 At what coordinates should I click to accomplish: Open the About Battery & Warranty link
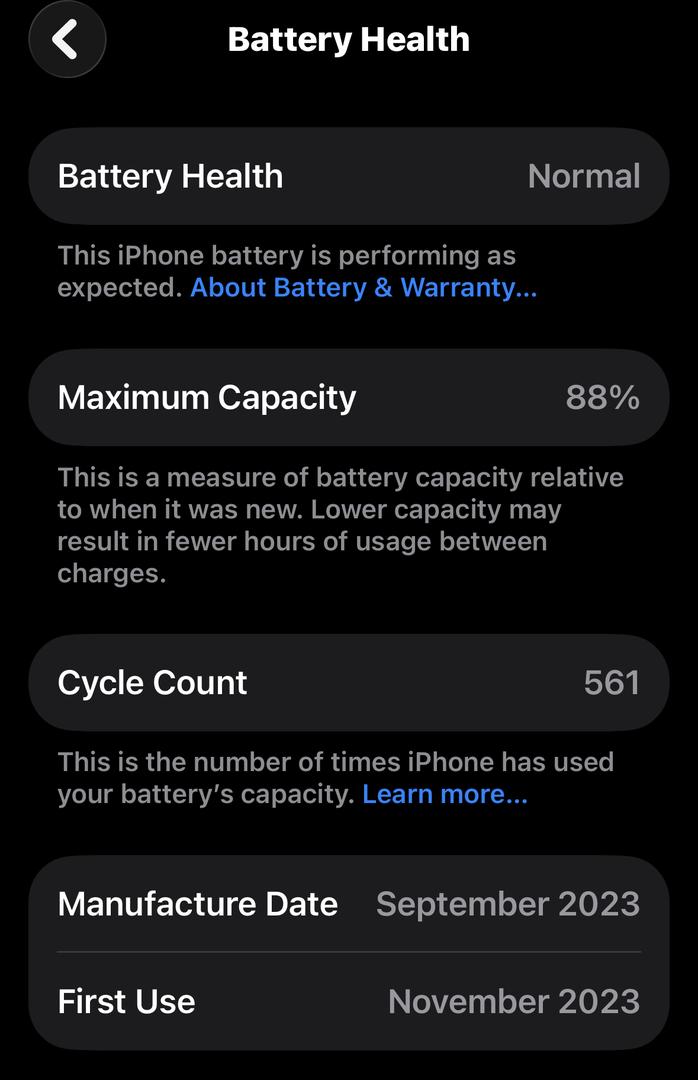(x=364, y=288)
